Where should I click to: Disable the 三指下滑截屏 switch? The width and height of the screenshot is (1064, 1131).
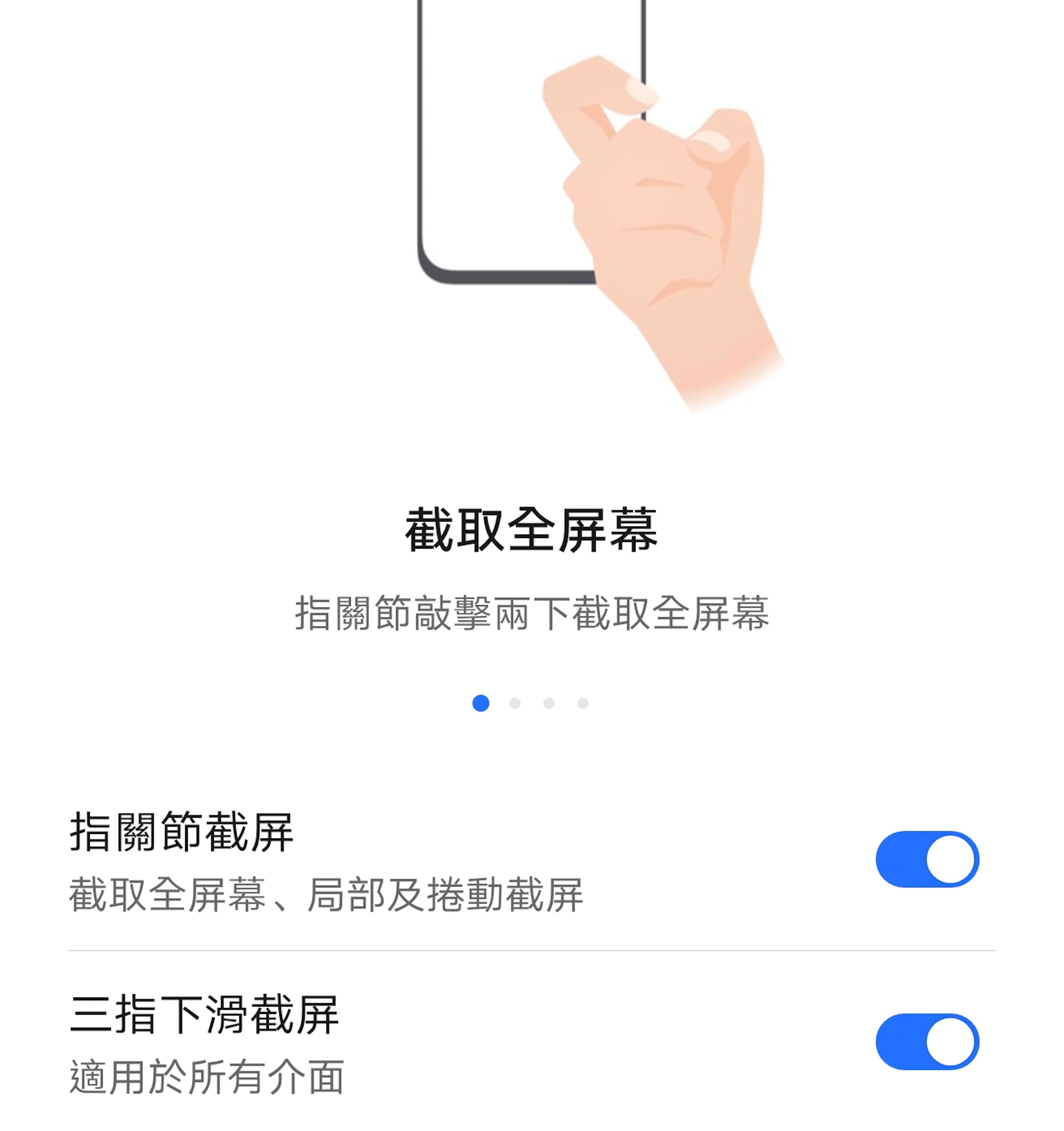927,1041
